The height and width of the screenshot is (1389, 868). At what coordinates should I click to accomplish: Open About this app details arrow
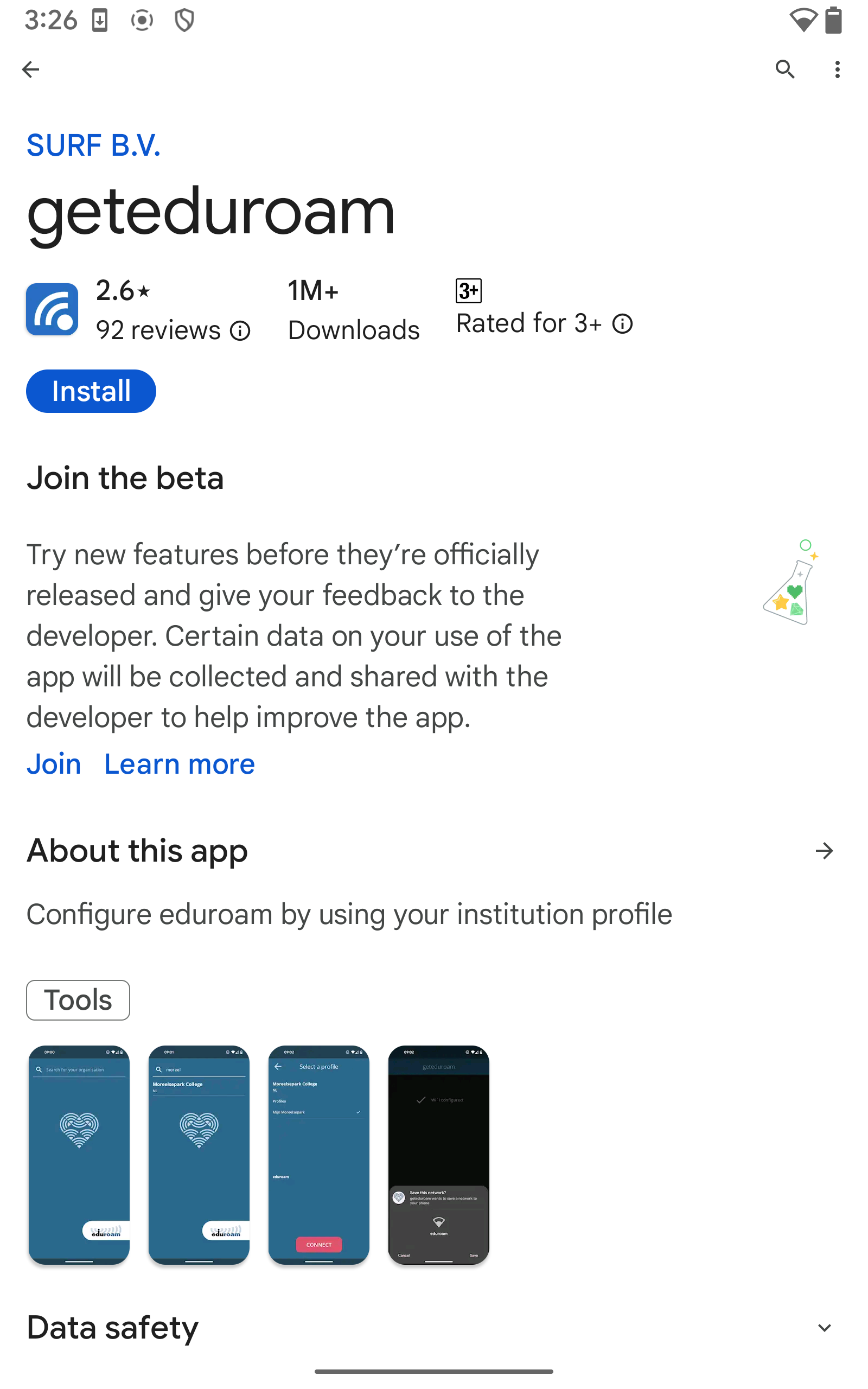point(824,851)
